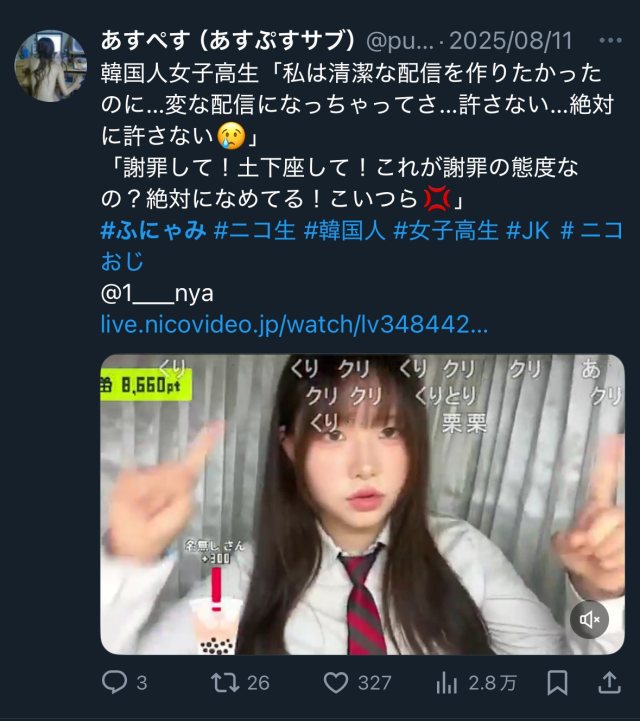
Task: Share this post
Action: pos(608,683)
